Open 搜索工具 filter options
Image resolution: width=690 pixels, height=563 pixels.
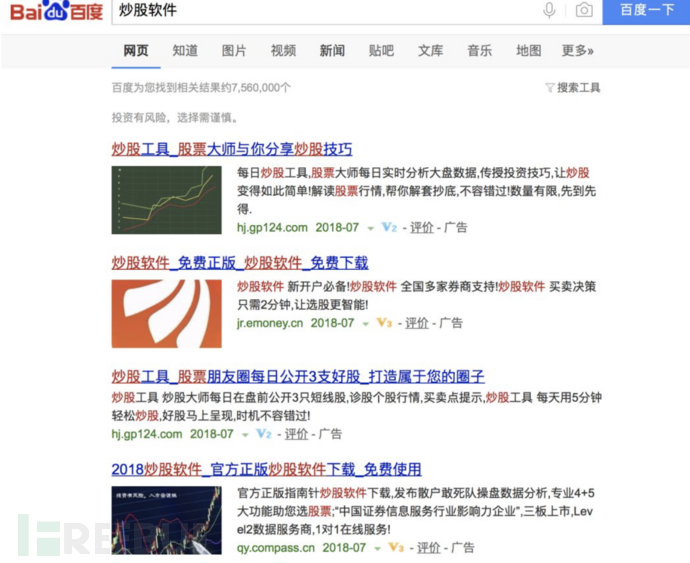pos(573,88)
